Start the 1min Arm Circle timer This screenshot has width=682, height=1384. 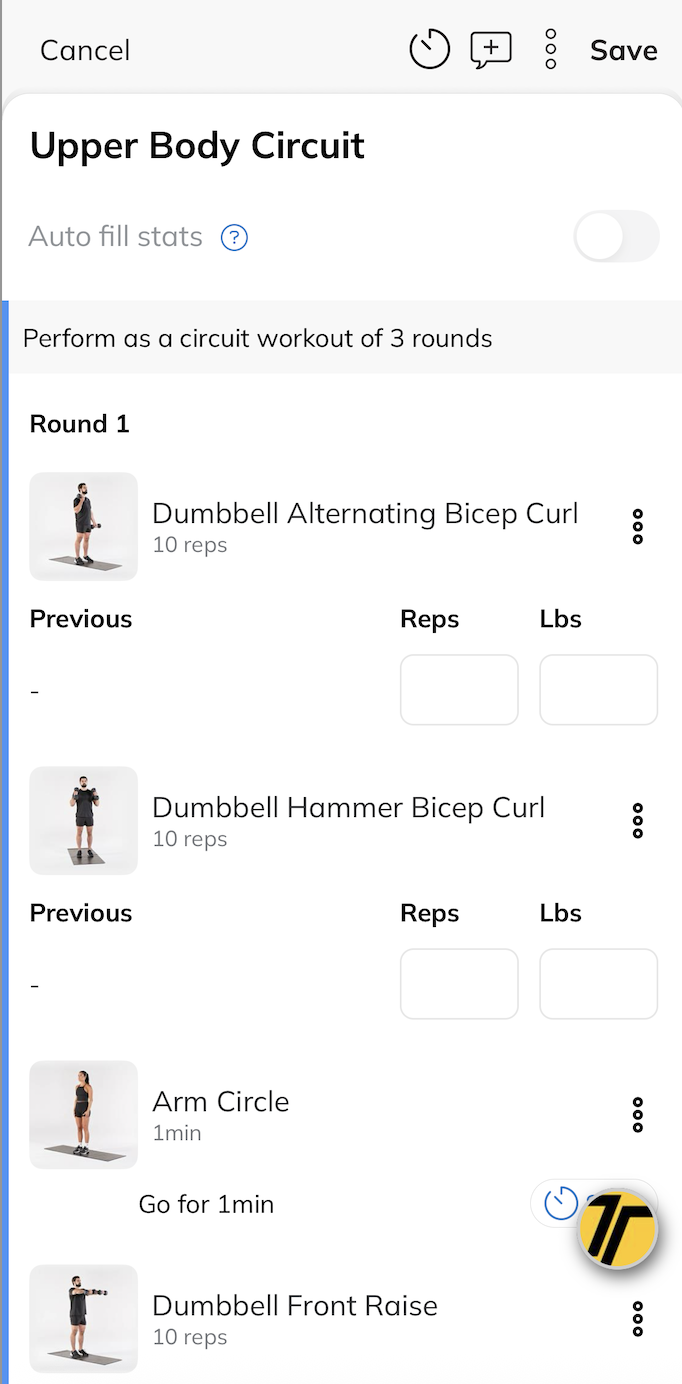[561, 1203]
